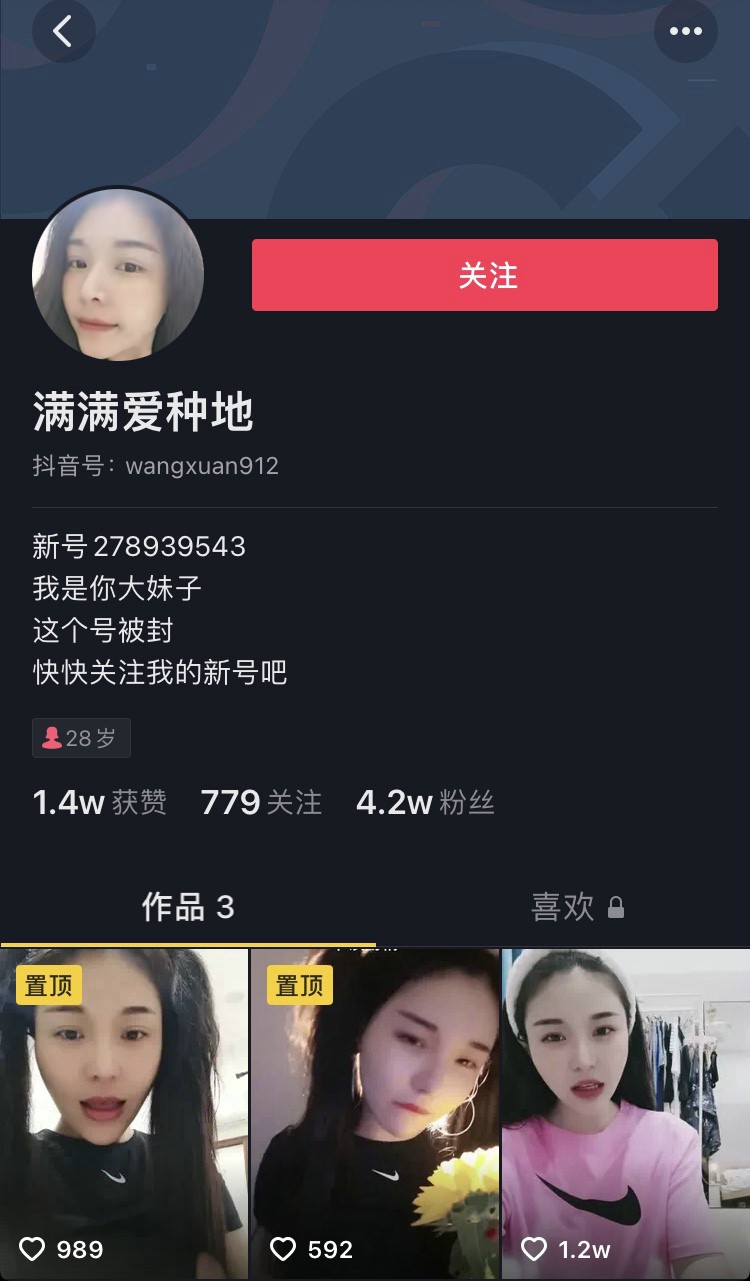This screenshot has height=1281, width=750.
Task: Open the three-dot overflow menu
Action: 686,31
